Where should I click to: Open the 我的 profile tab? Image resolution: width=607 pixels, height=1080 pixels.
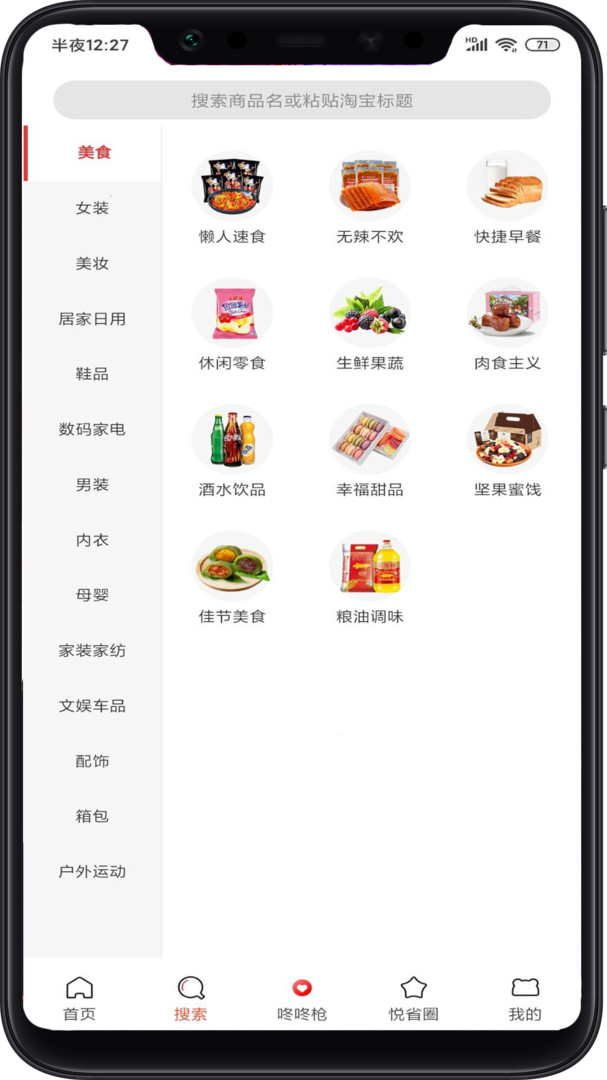pos(525,998)
